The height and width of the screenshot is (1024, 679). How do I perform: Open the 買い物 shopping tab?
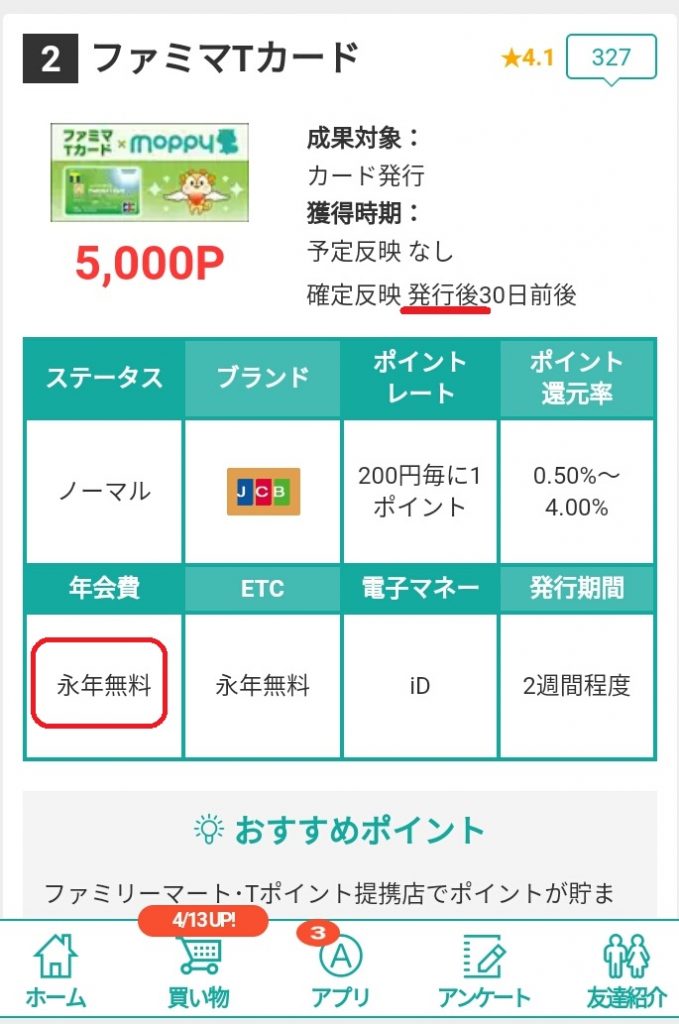198,970
